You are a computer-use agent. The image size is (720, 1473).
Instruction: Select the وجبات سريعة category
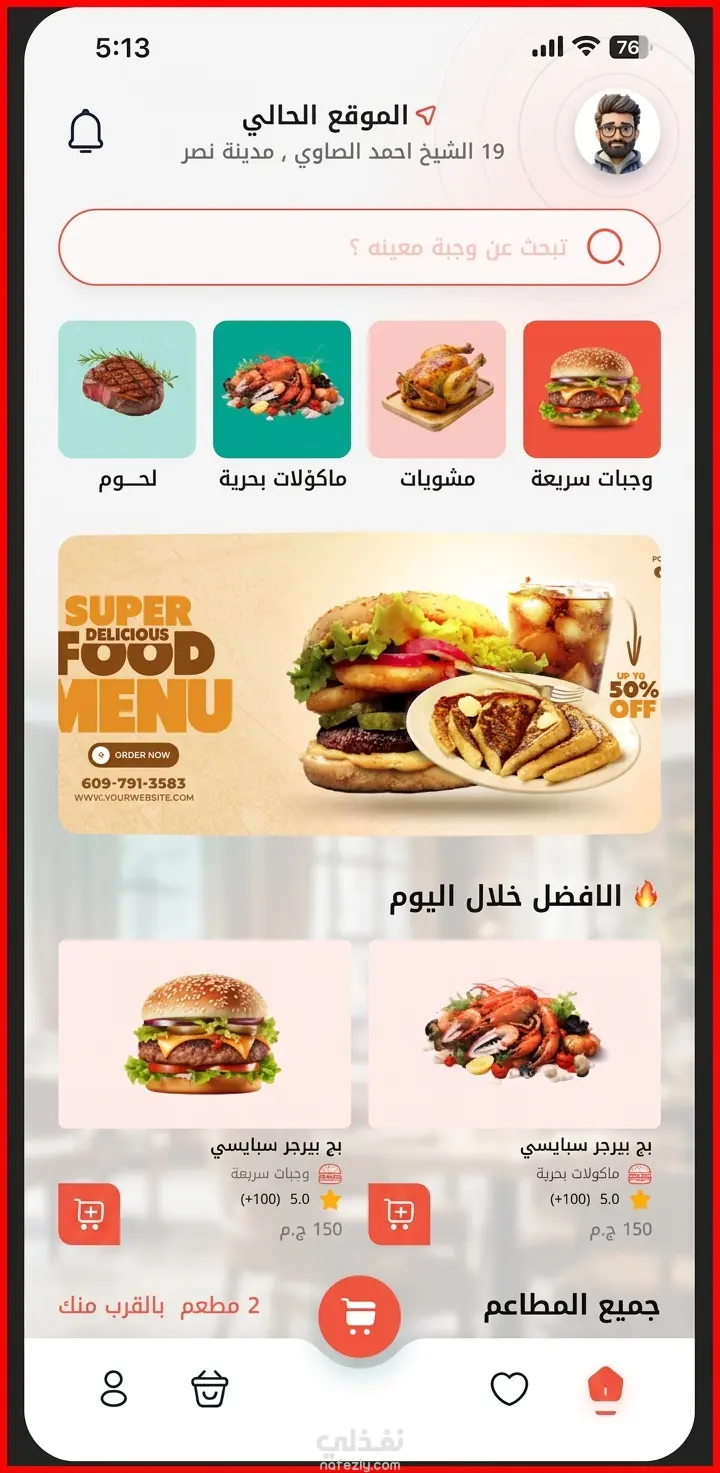click(591, 390)
